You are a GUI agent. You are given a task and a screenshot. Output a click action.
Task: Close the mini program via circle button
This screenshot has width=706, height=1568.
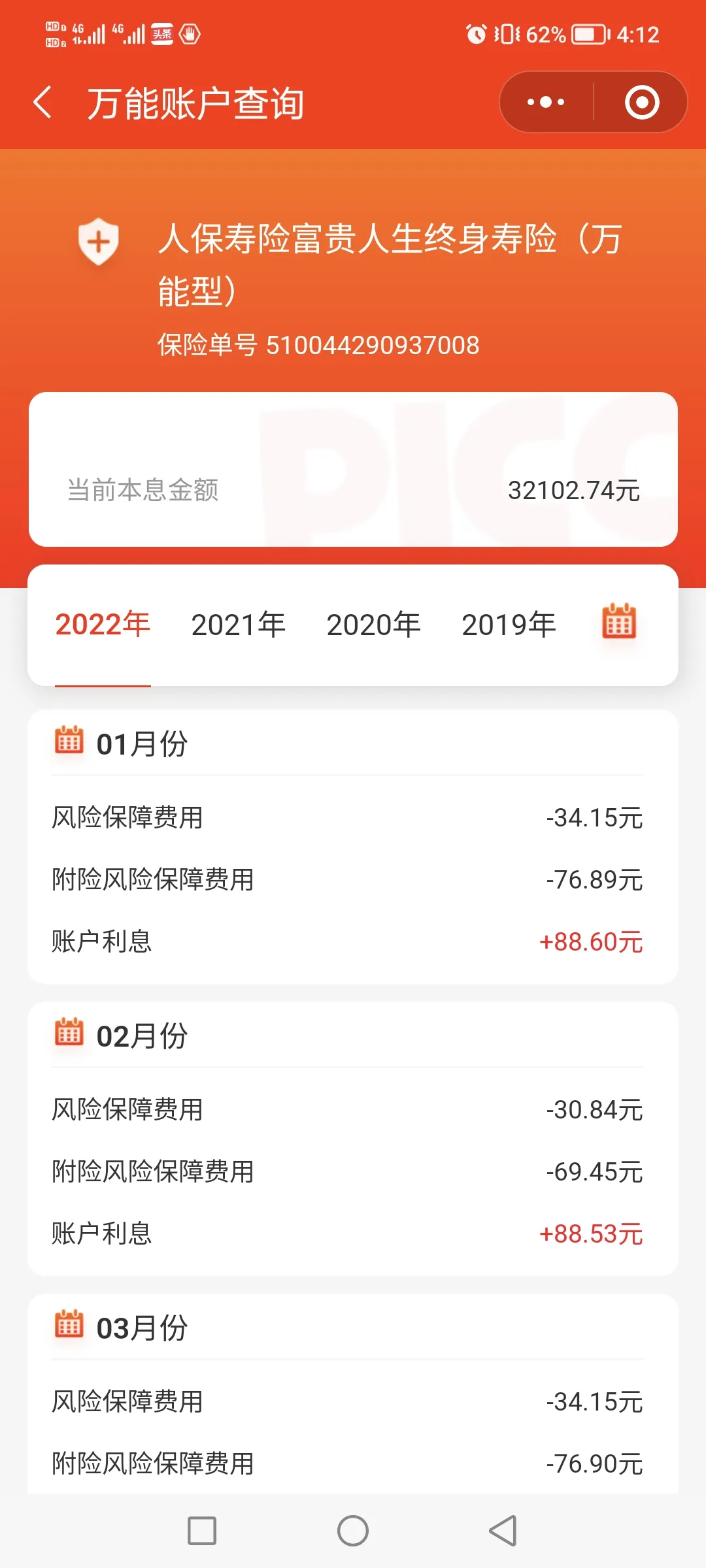tap(641, 102)
